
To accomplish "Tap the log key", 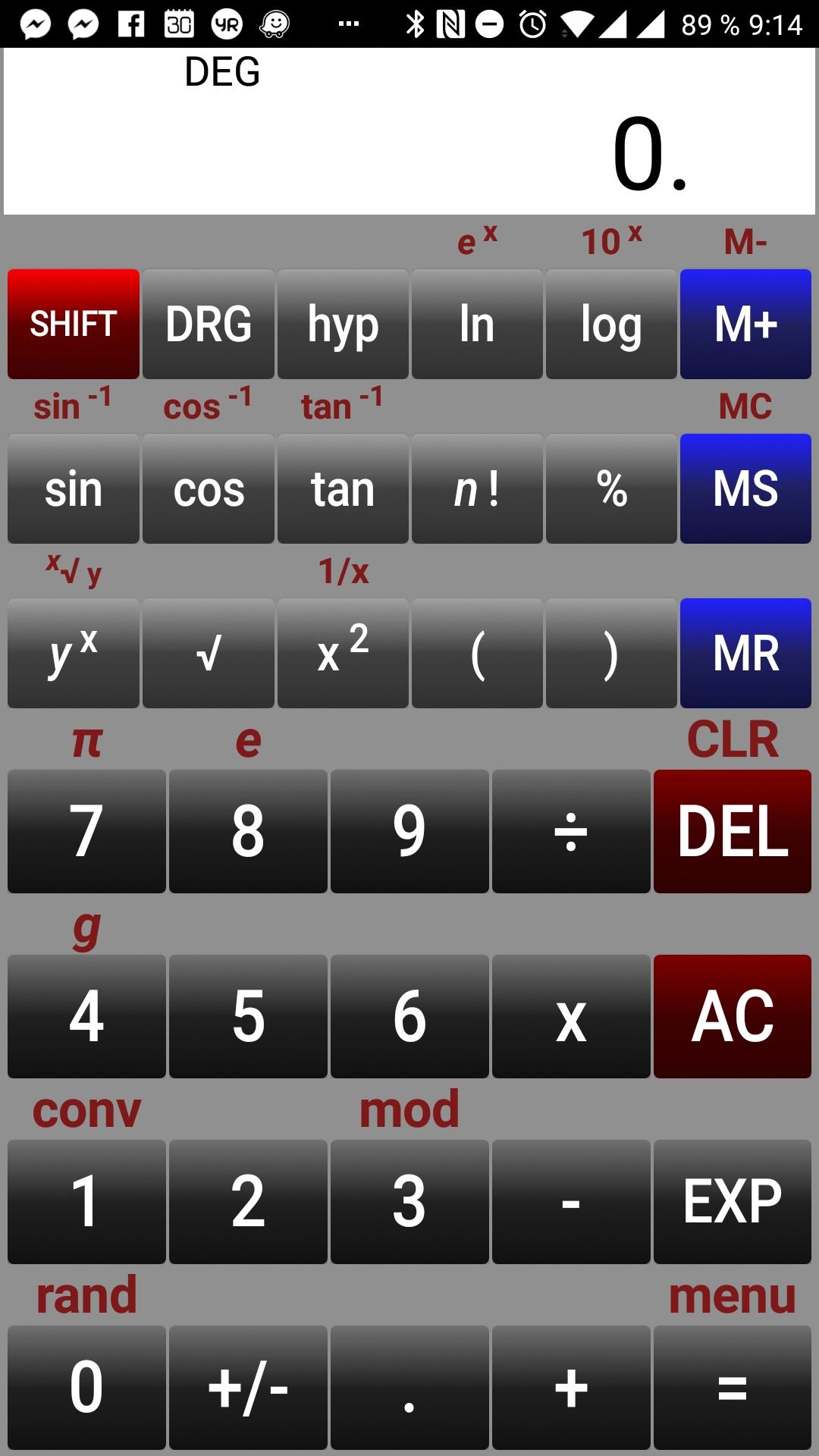I will pos(611,324).
